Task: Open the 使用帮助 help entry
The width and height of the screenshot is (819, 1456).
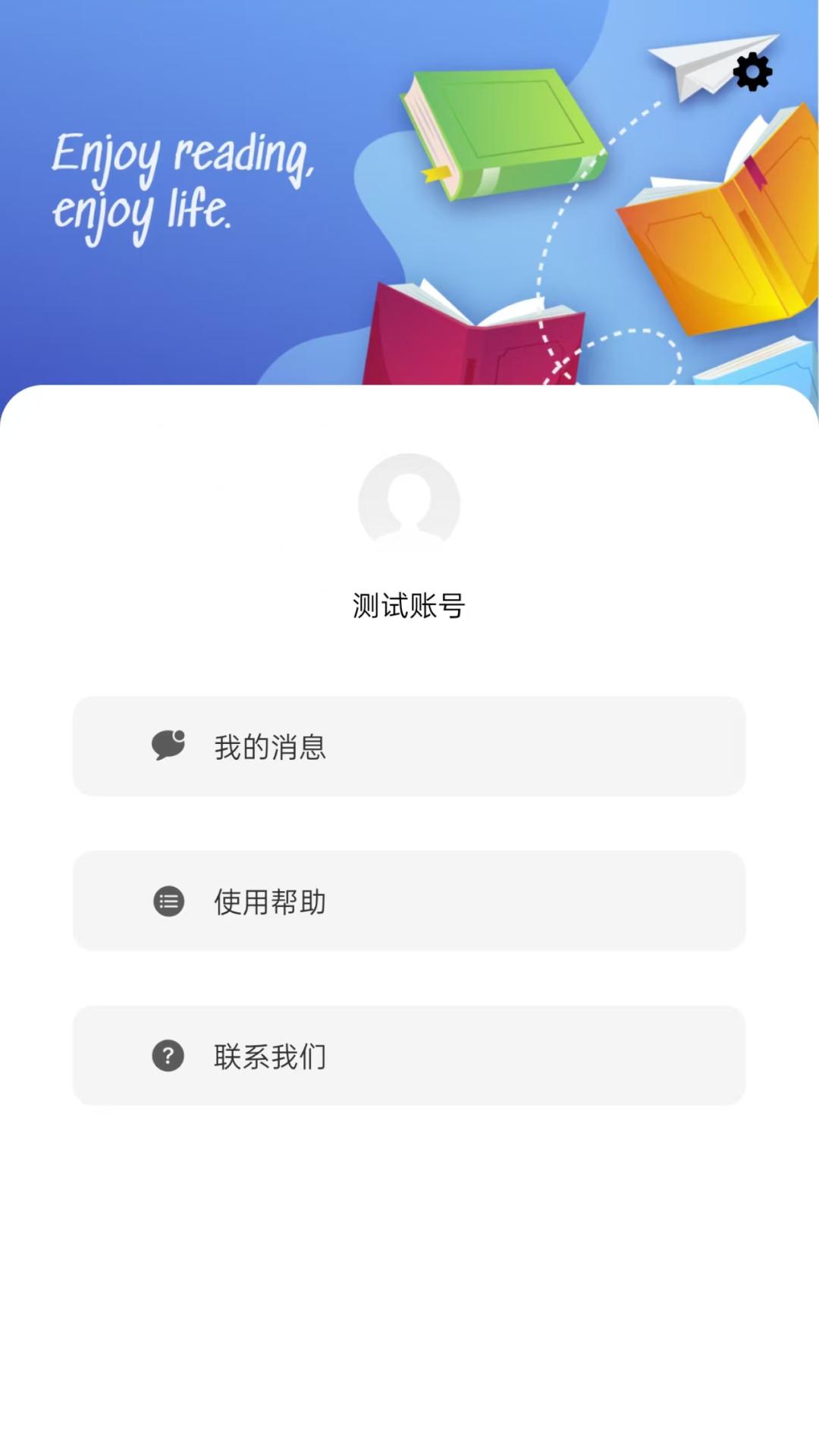Action: (409, 902)
